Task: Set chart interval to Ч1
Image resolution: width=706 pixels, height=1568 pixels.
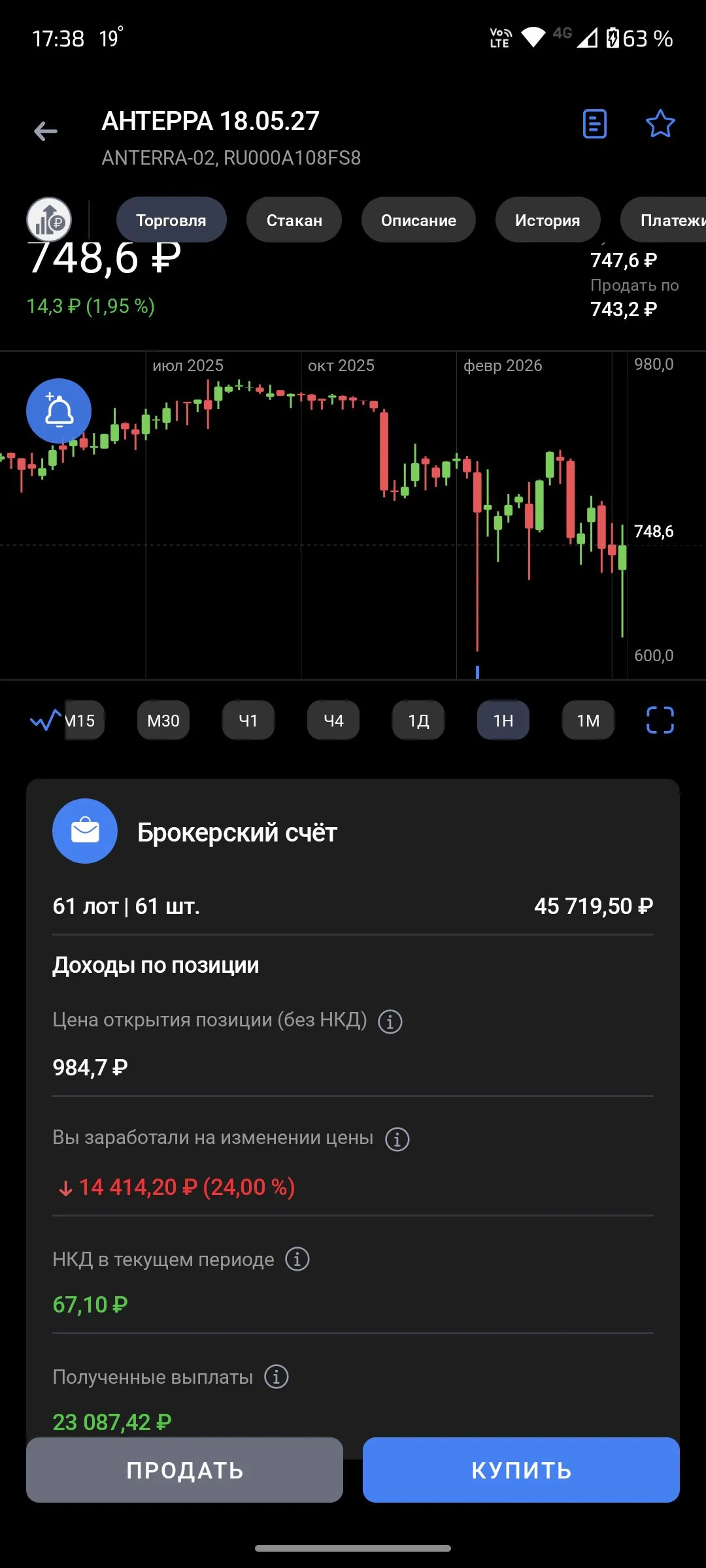Action: tap(248, 721)
